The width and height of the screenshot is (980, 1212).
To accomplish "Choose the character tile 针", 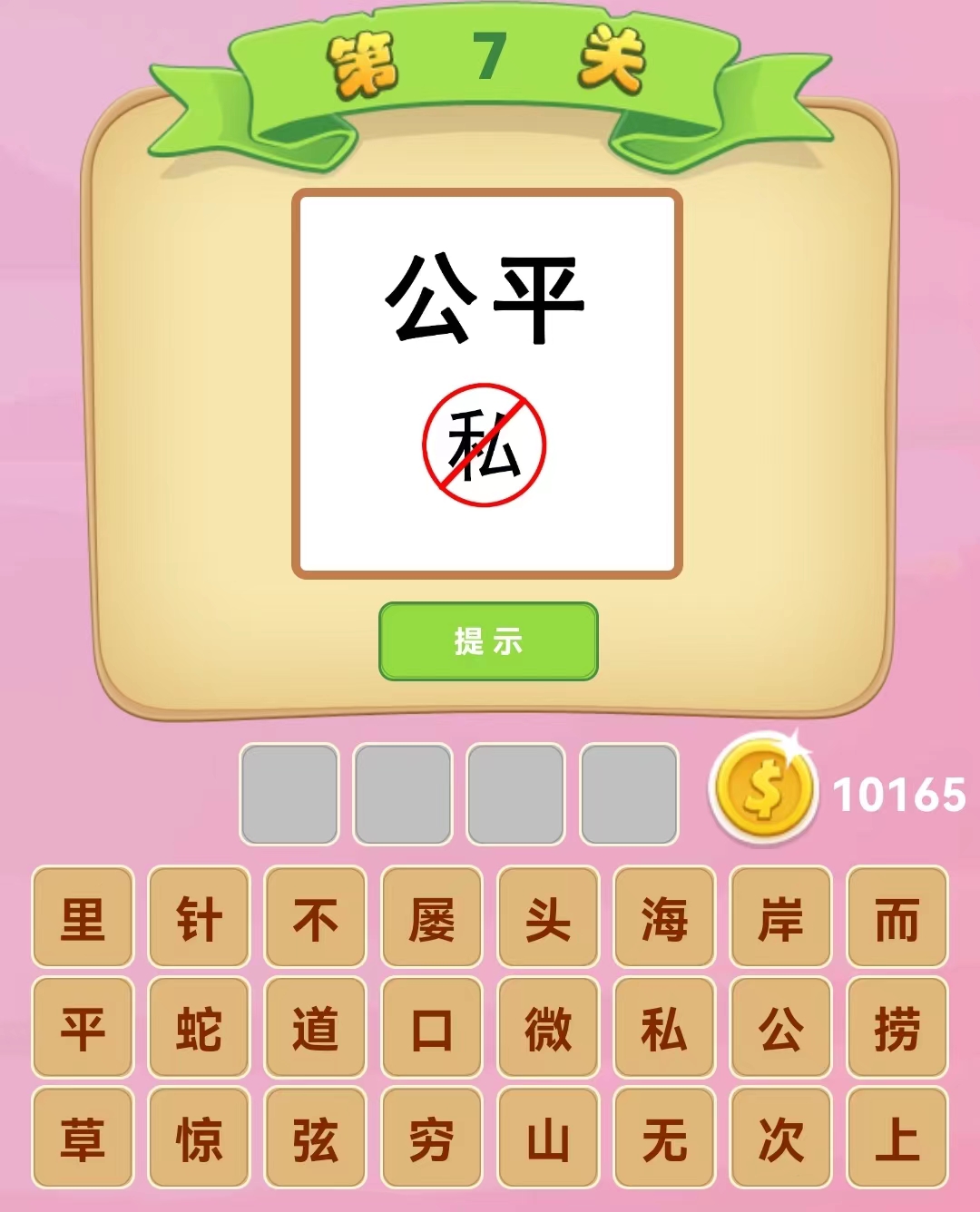I will click(199, 918).
